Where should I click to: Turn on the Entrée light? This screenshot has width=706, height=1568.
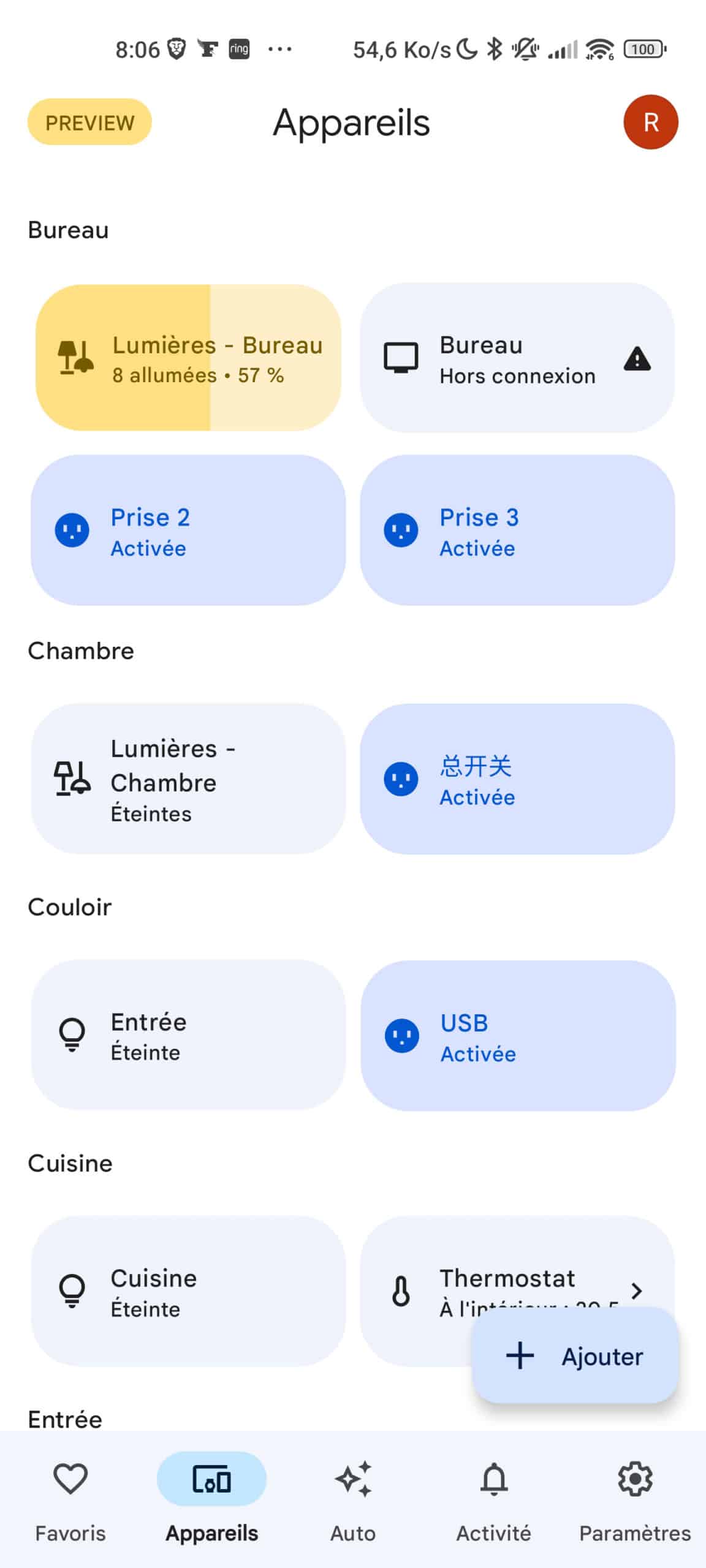188,1035
